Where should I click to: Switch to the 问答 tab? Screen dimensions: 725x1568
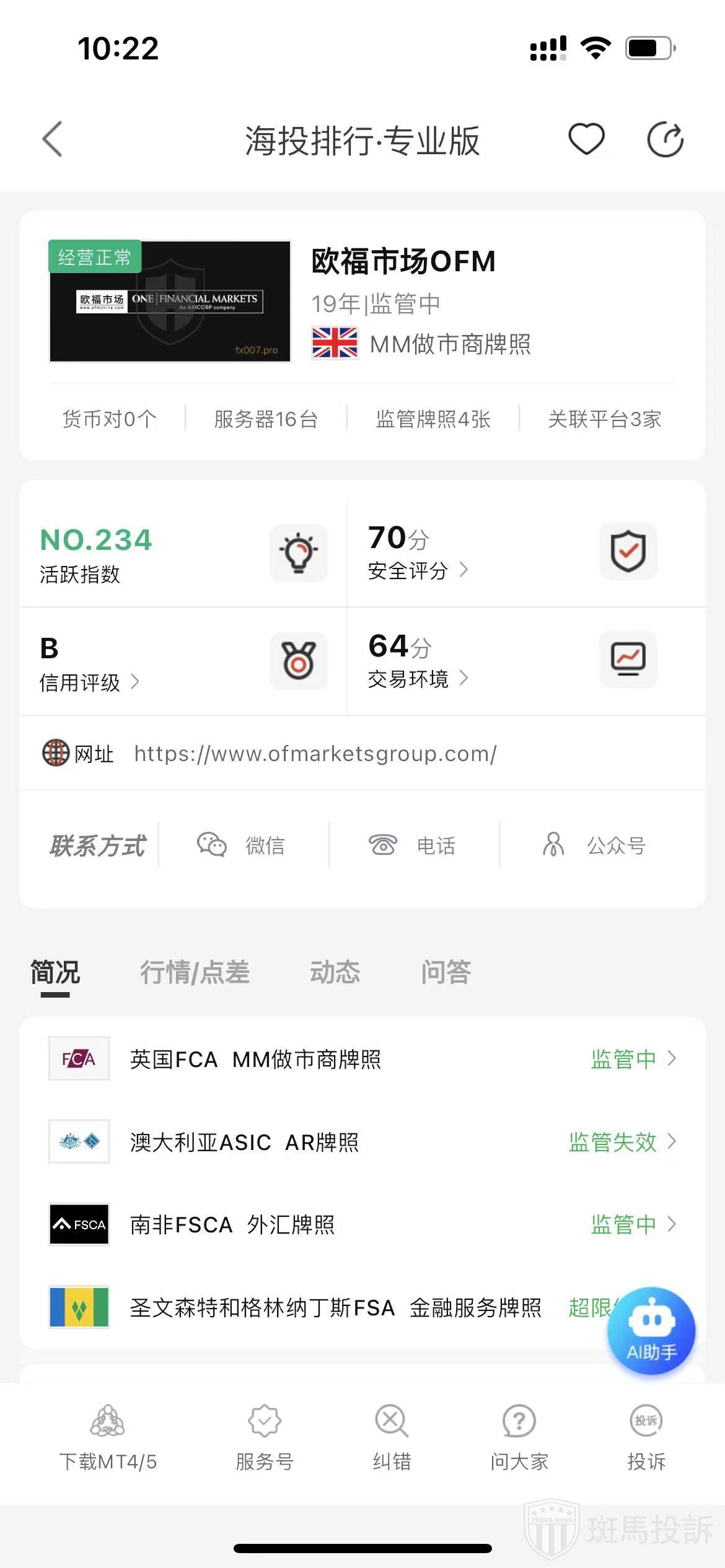446,972
